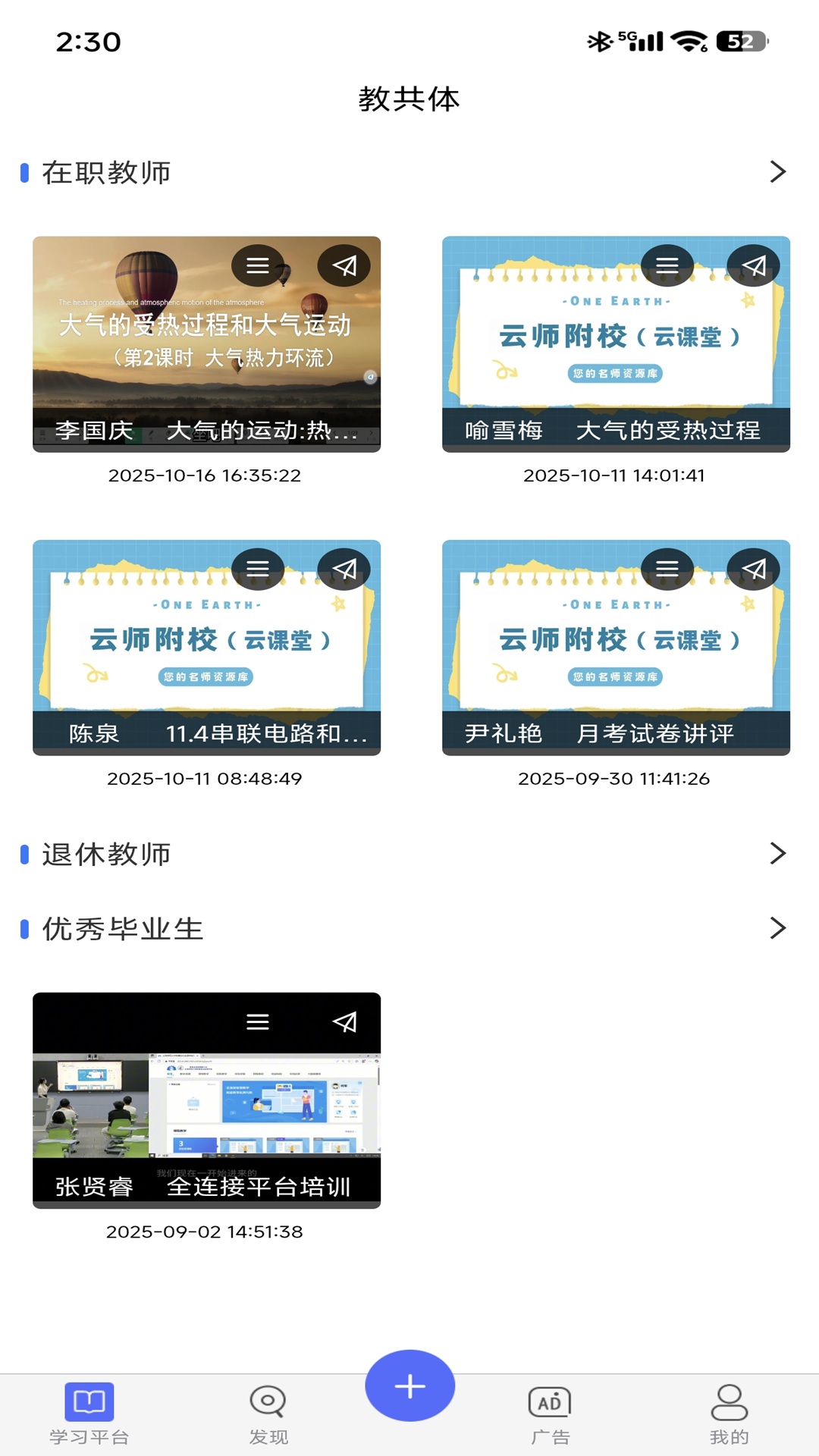Image resolution: width=819 pixels, height=1456 pixels.
Task: Open the menu icon on 李国庆's video
Action: point(258,265)
